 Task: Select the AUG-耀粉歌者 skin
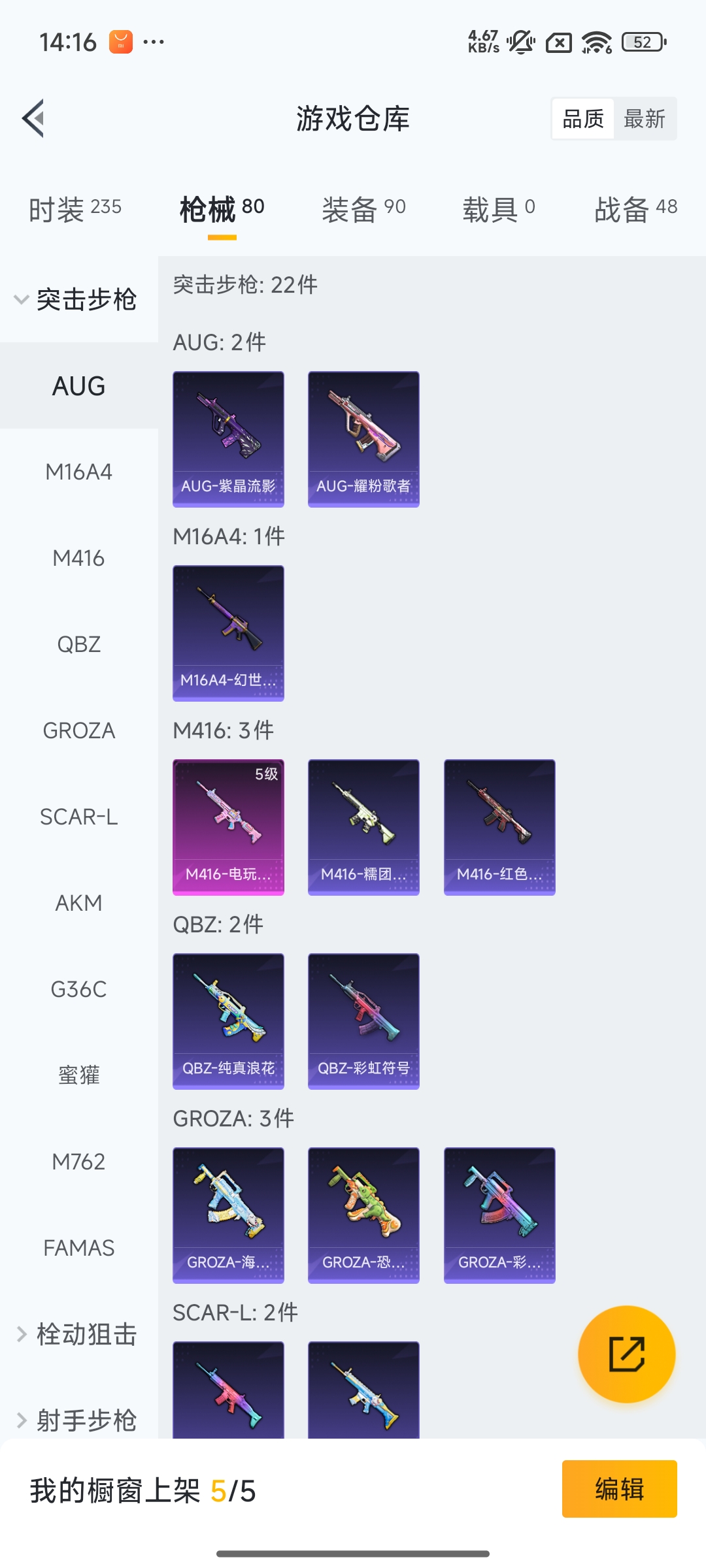pyautogui.click(x=363, y=438)
